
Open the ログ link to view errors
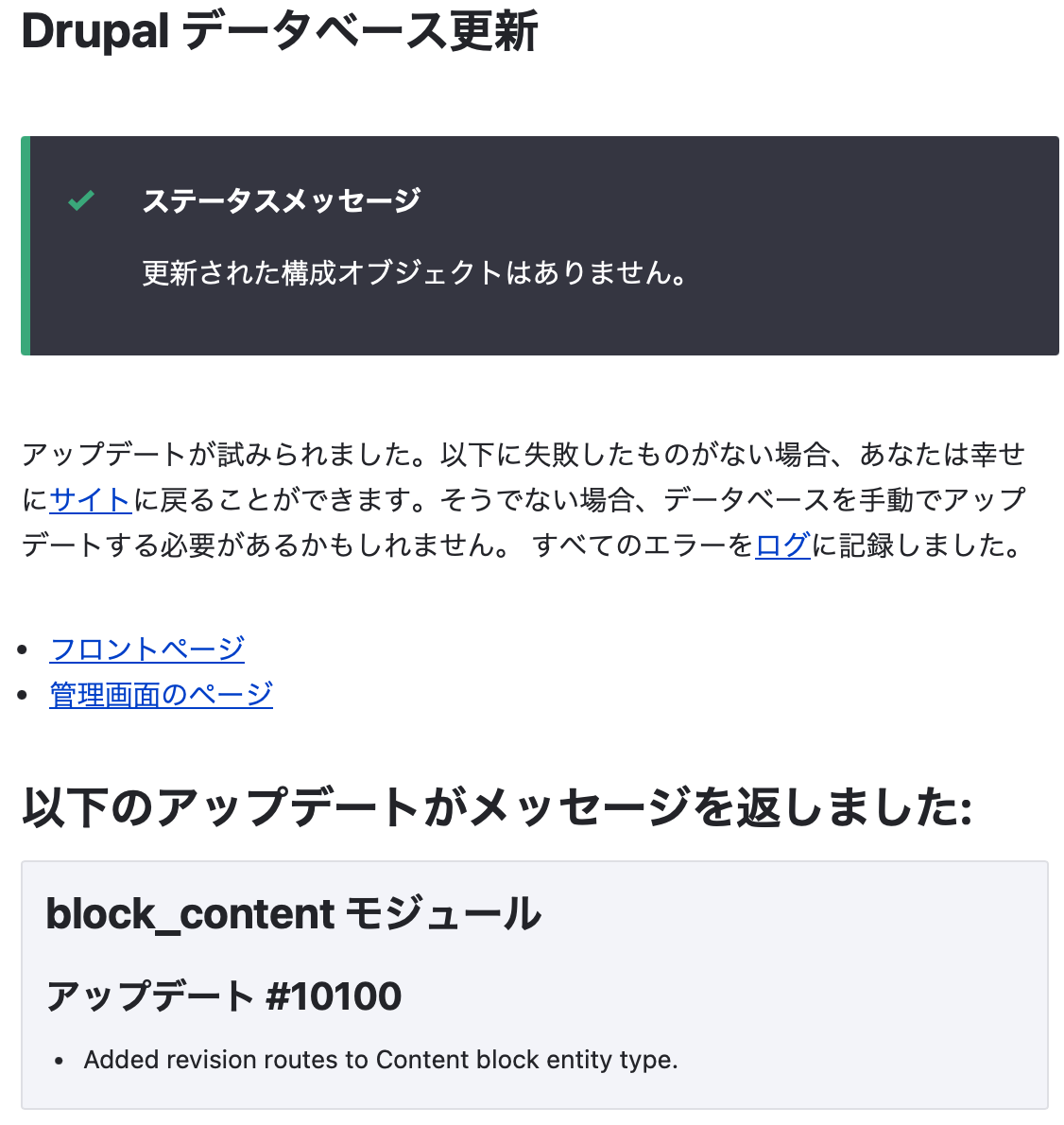tap(782, 545)
